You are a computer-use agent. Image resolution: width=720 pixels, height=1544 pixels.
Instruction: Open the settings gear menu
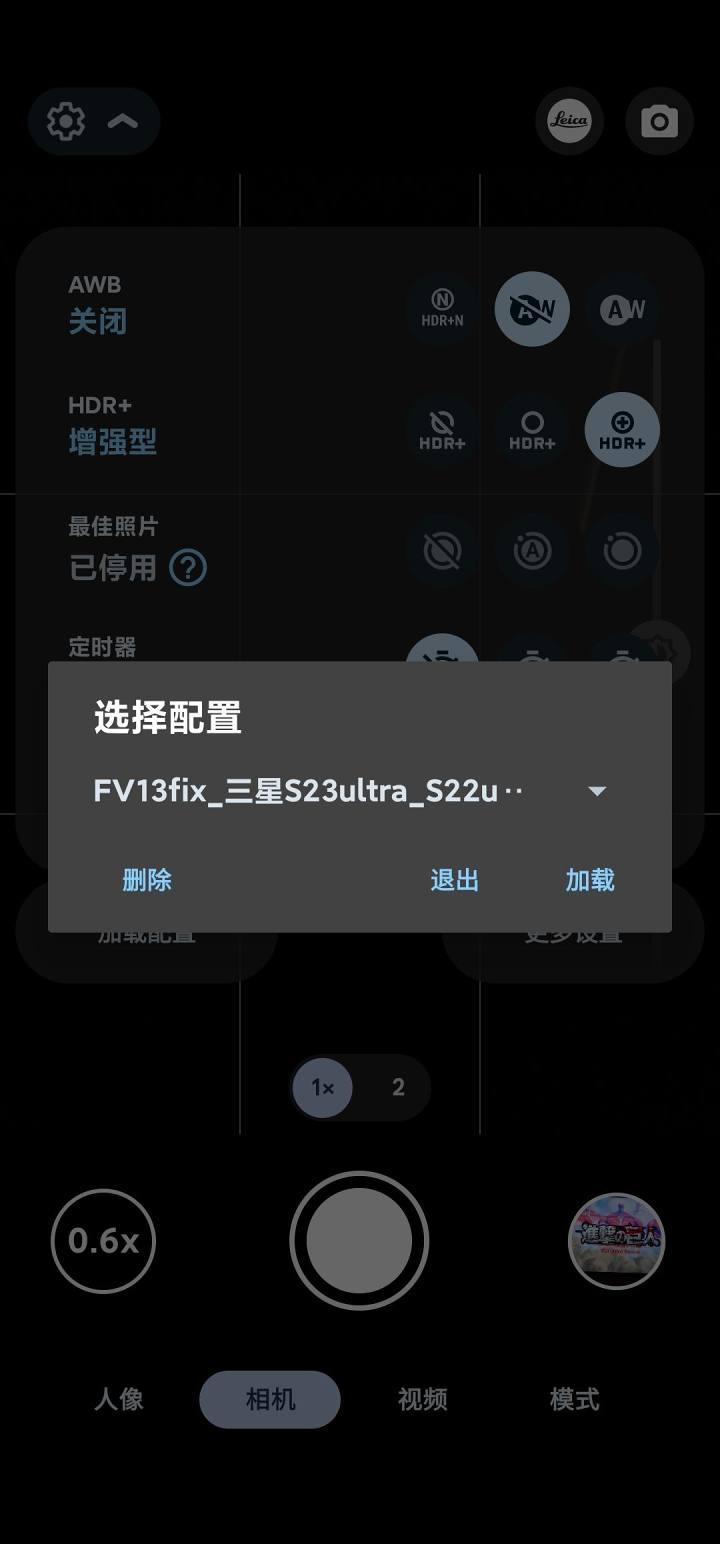coord(66,122)
